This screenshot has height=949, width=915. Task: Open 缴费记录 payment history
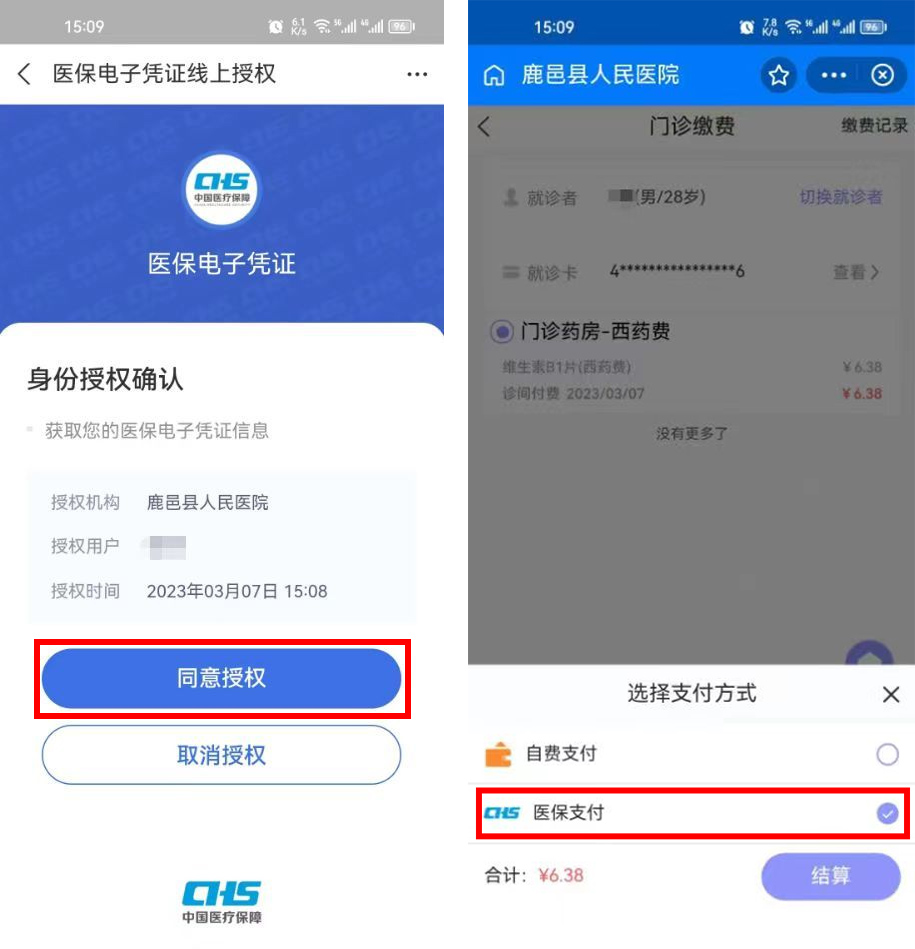[872, 127]
